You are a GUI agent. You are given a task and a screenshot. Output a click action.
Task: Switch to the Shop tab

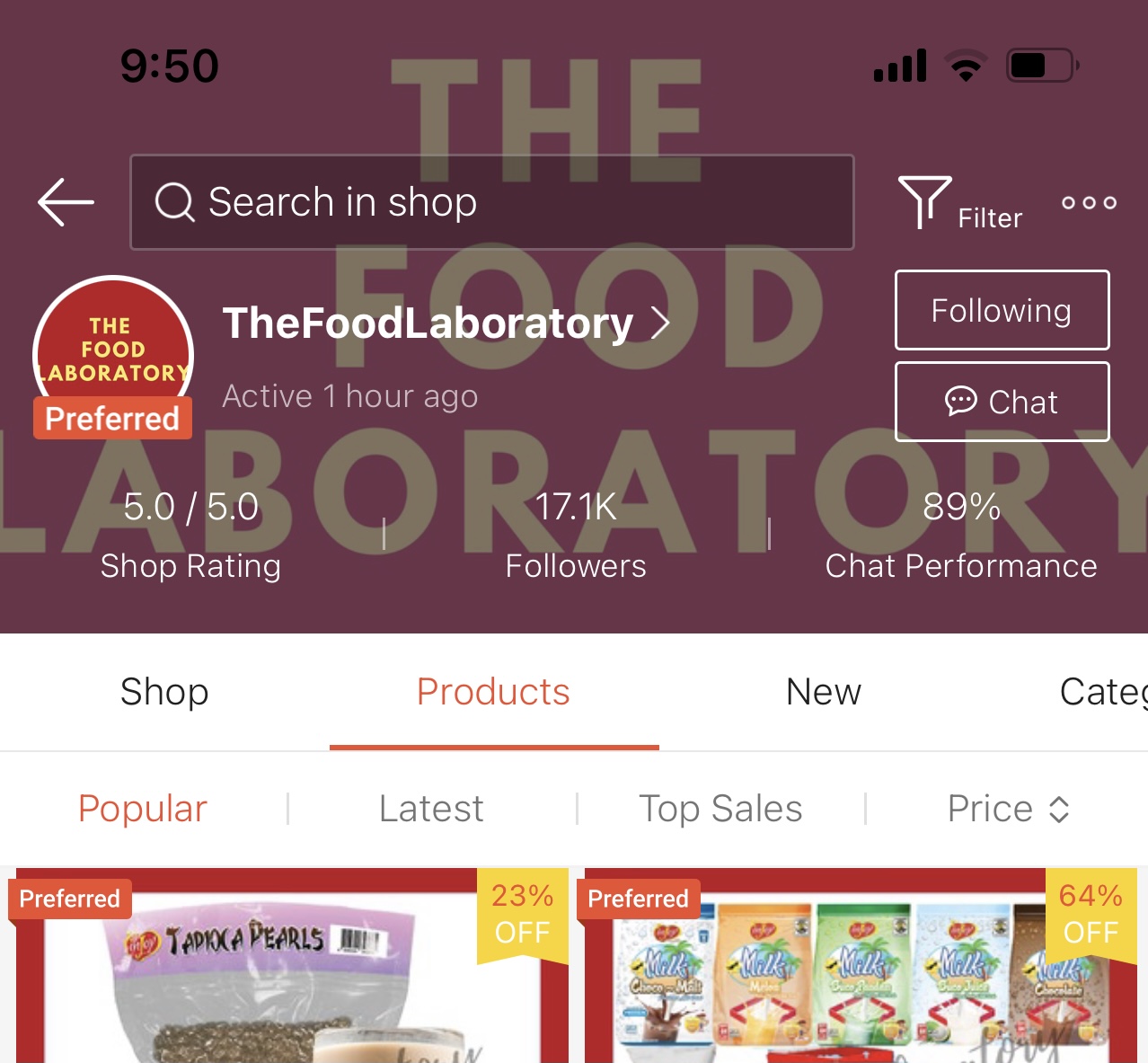click(164, 692)
